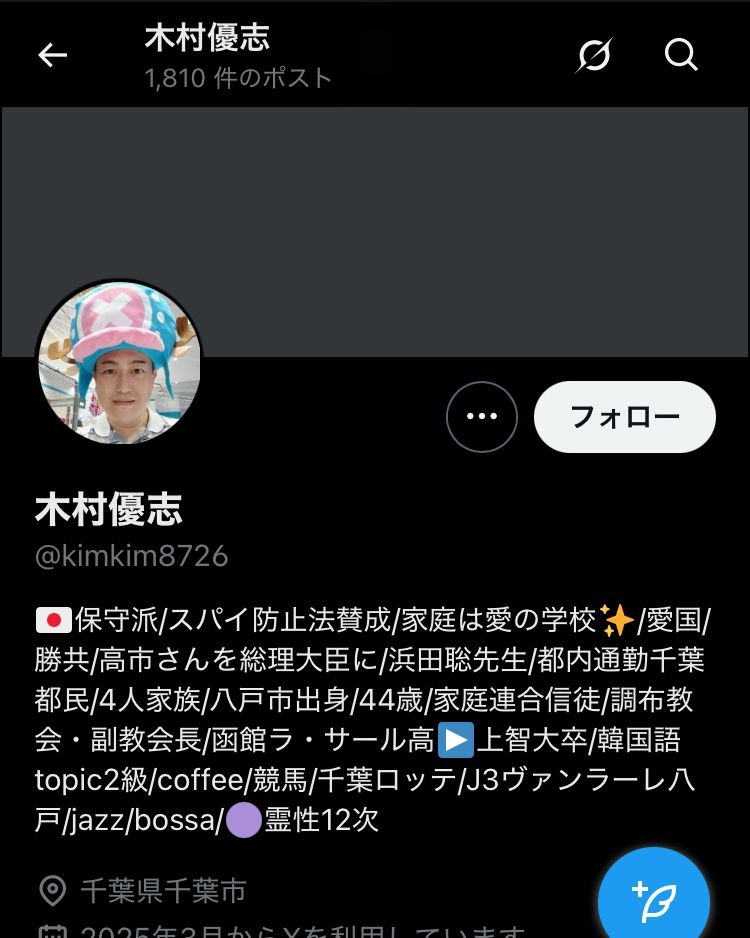The height and width of the screenshot is (938, 750).
Task: Open the Grok icon in the header
Action: click(x=593, y=55)
